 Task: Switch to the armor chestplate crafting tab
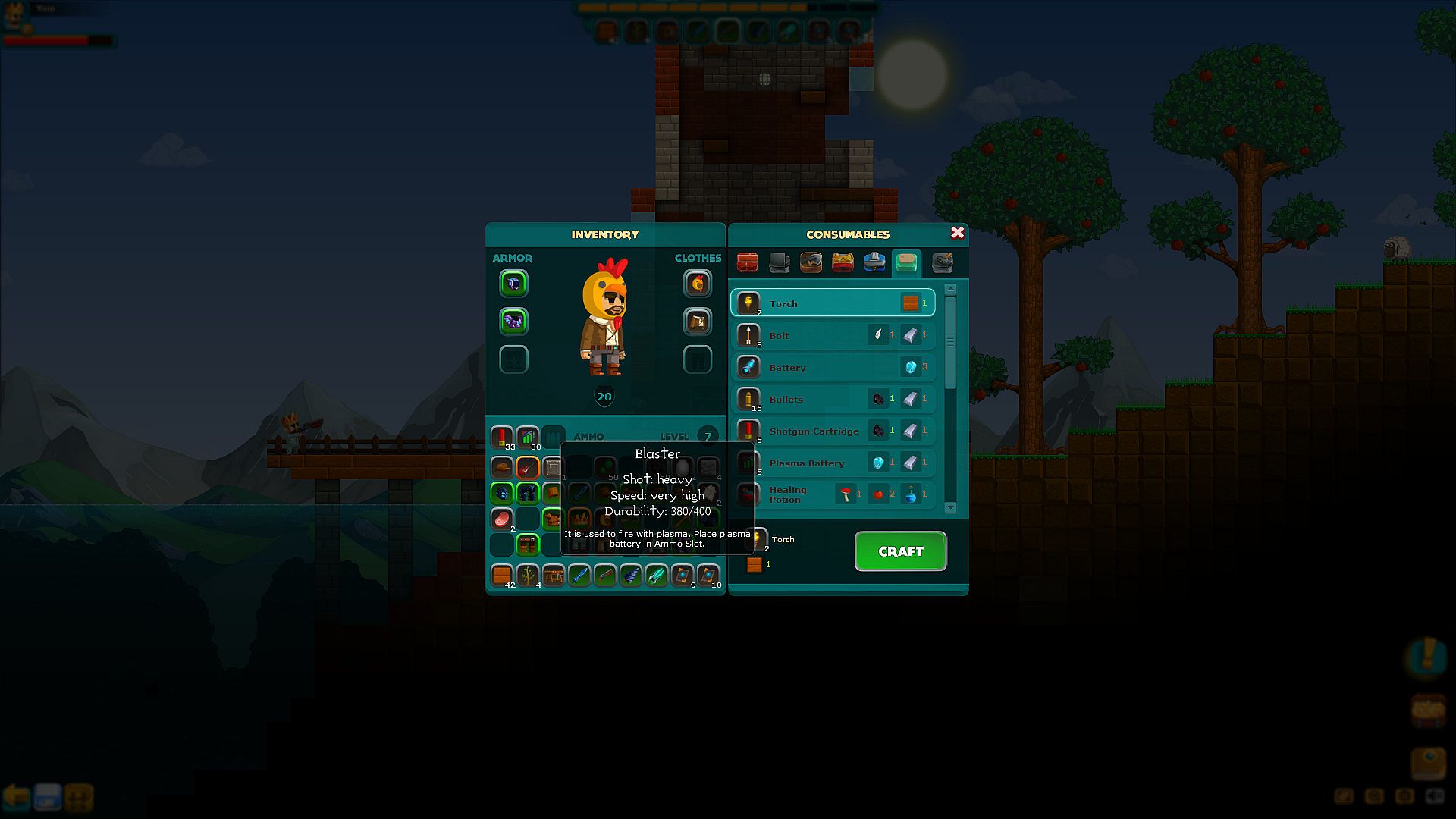[843, 263]
